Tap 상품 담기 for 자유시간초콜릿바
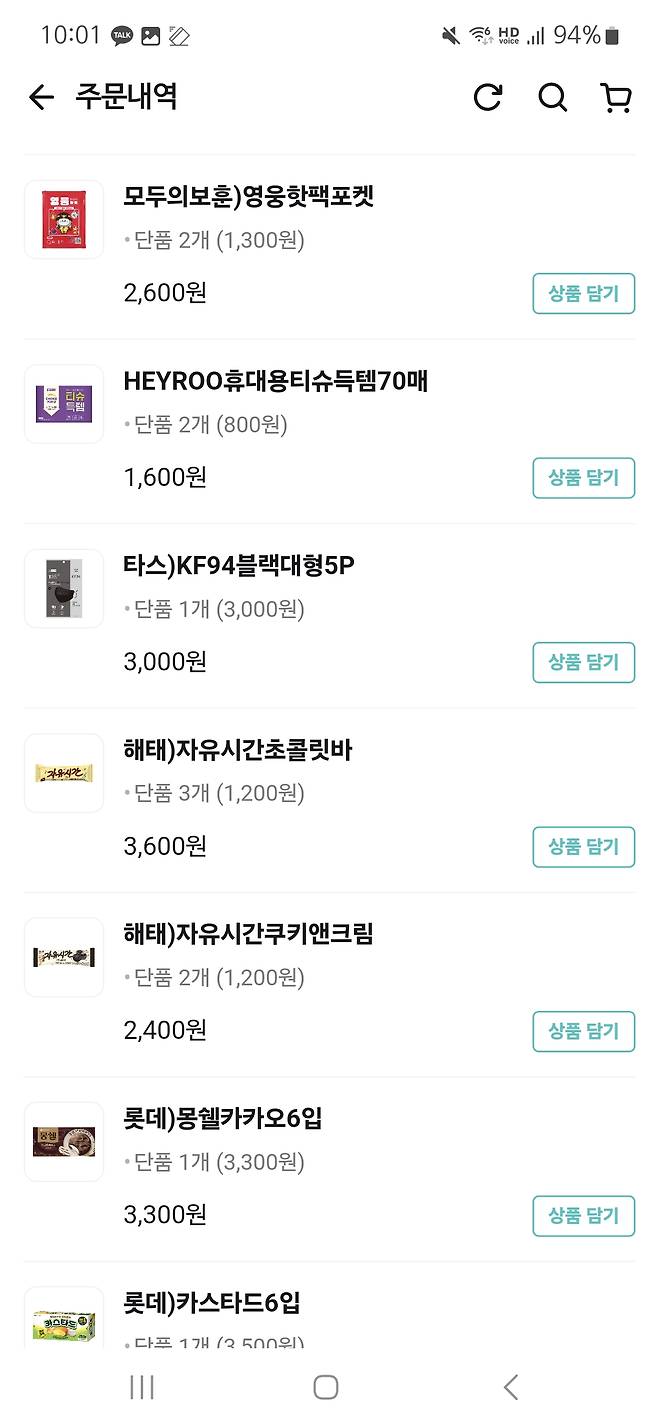 pyautogui.click(x=583, y=847)
